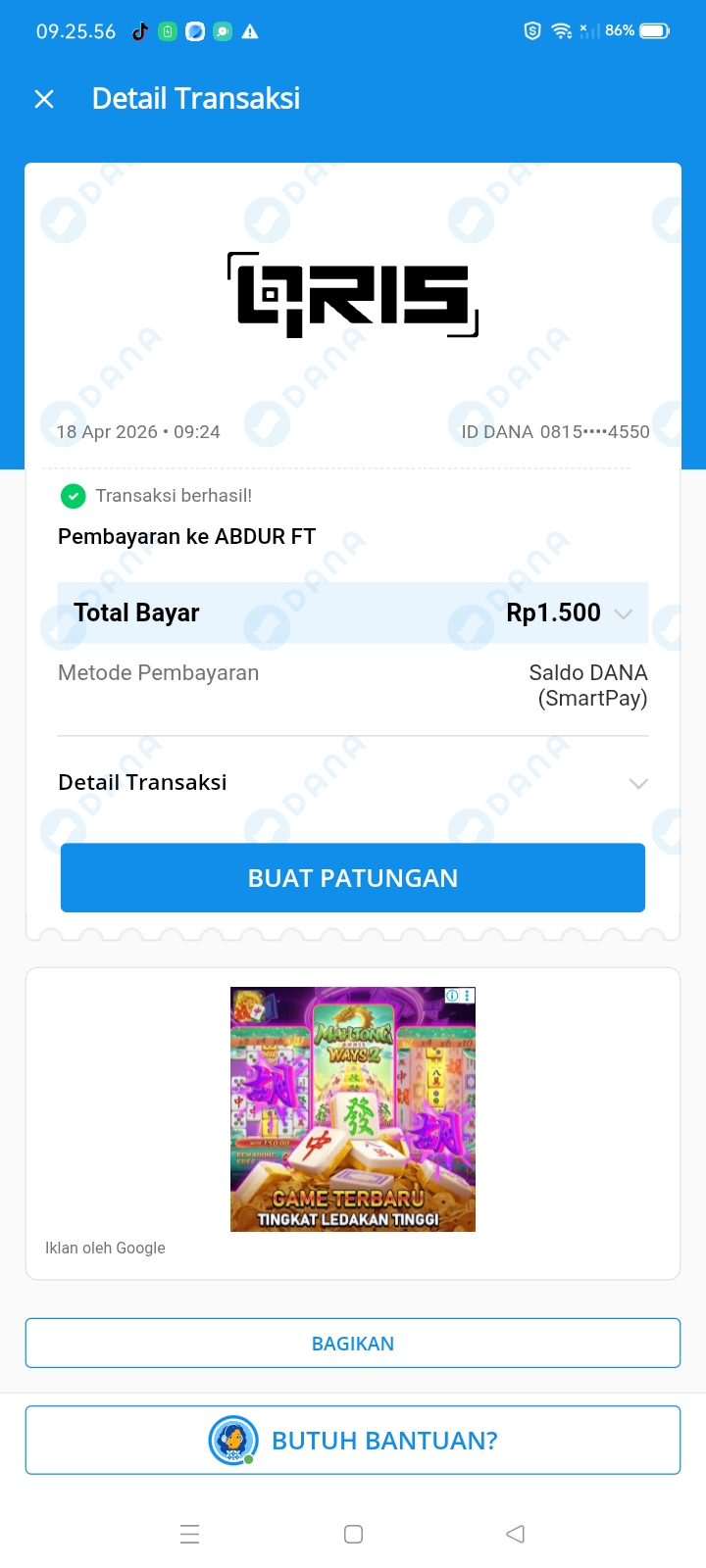
Task: Open the ad info icon on banner
Action: pyautogui.click(x=453, y=996)
